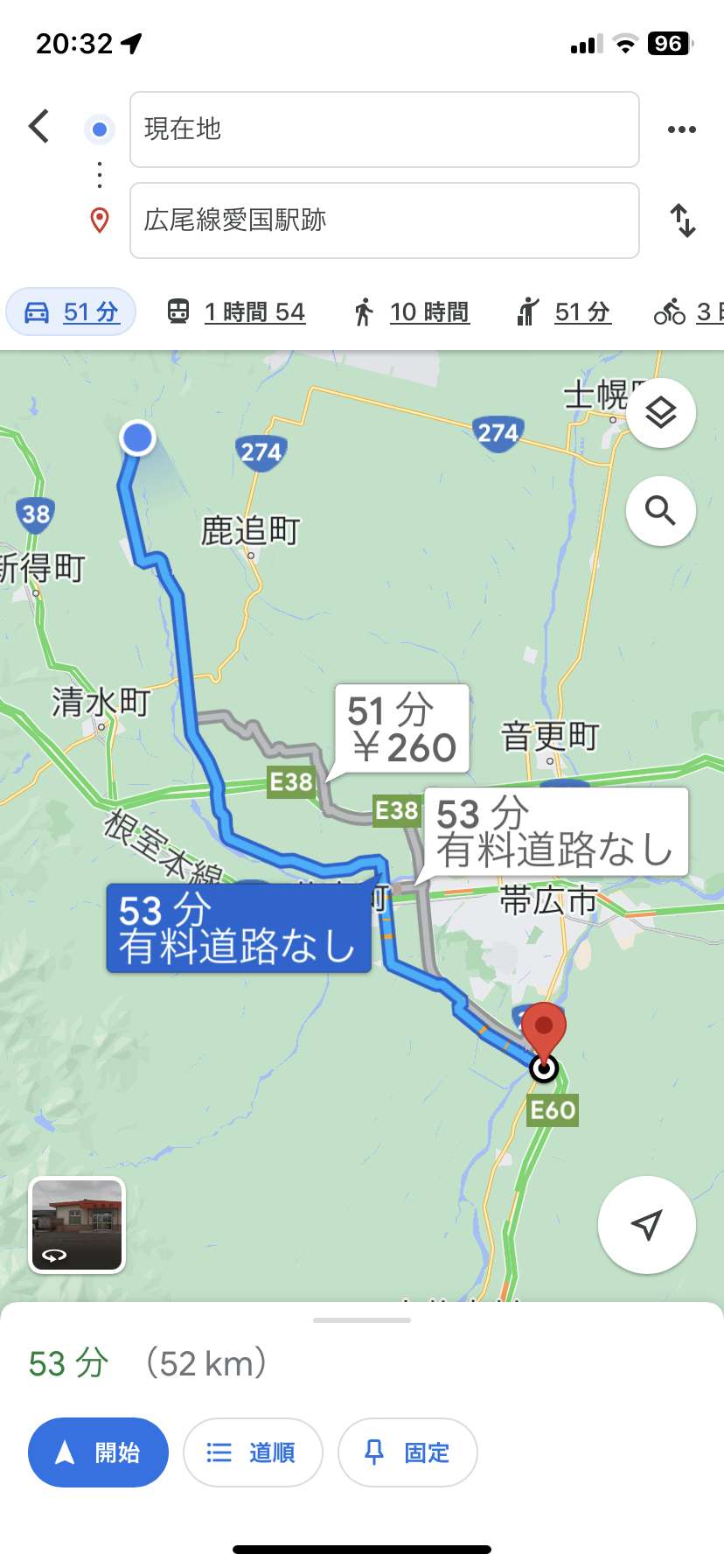Select the ride-hailing mode 51 分
This screenshot has width=724, height=1568.
[564, 311]
